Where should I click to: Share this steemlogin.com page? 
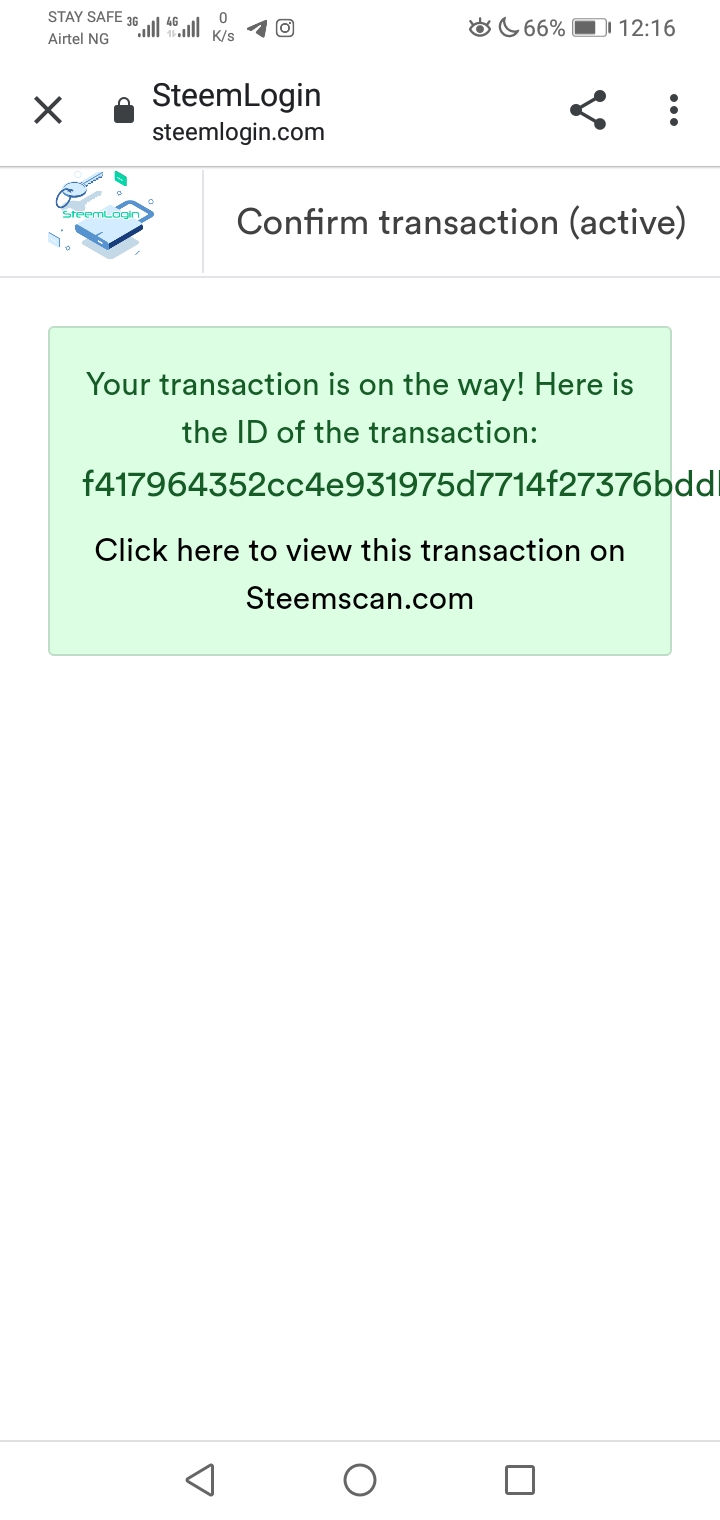(588, 110)
